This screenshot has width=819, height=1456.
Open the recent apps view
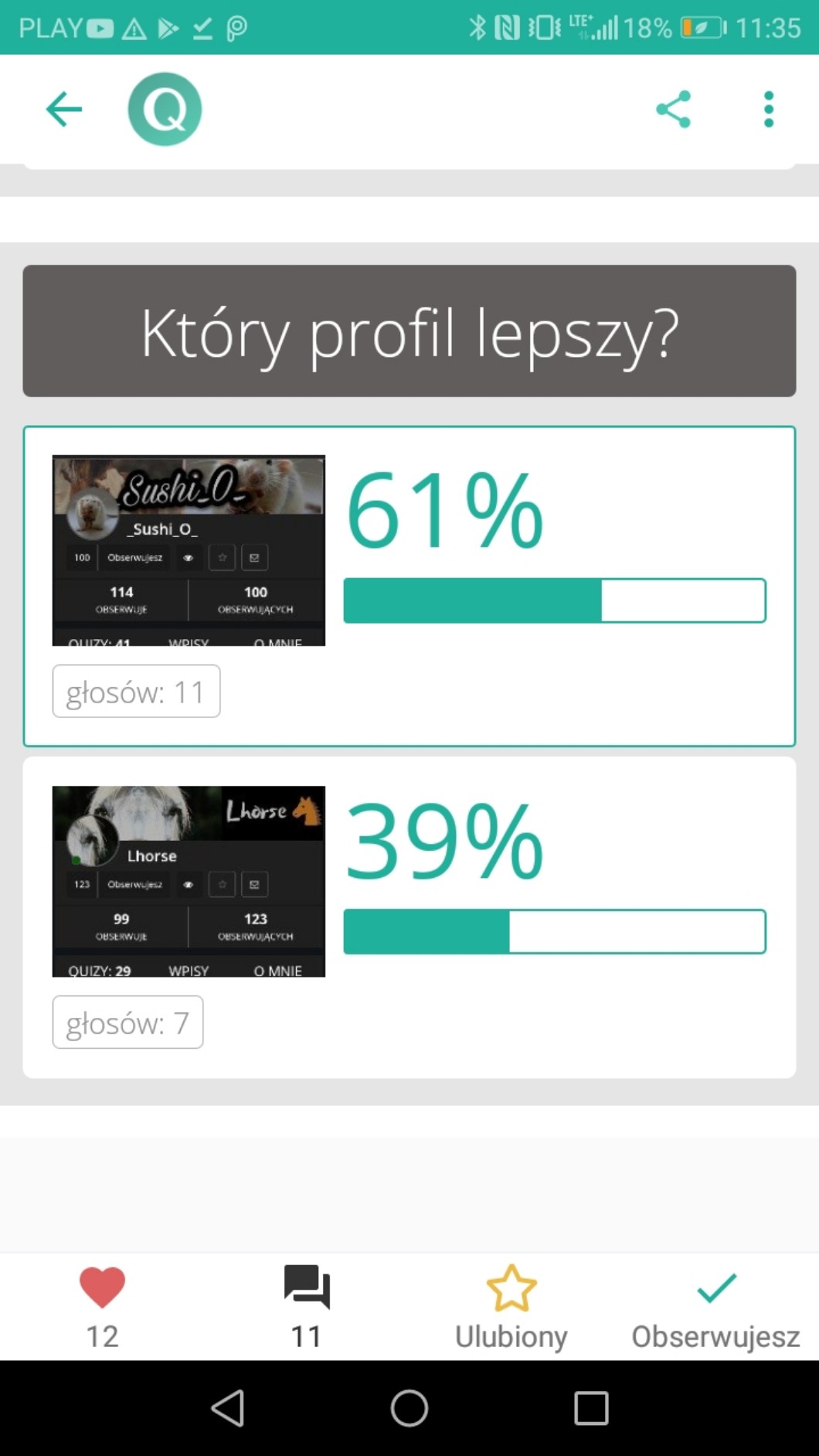click(591, 1407)
